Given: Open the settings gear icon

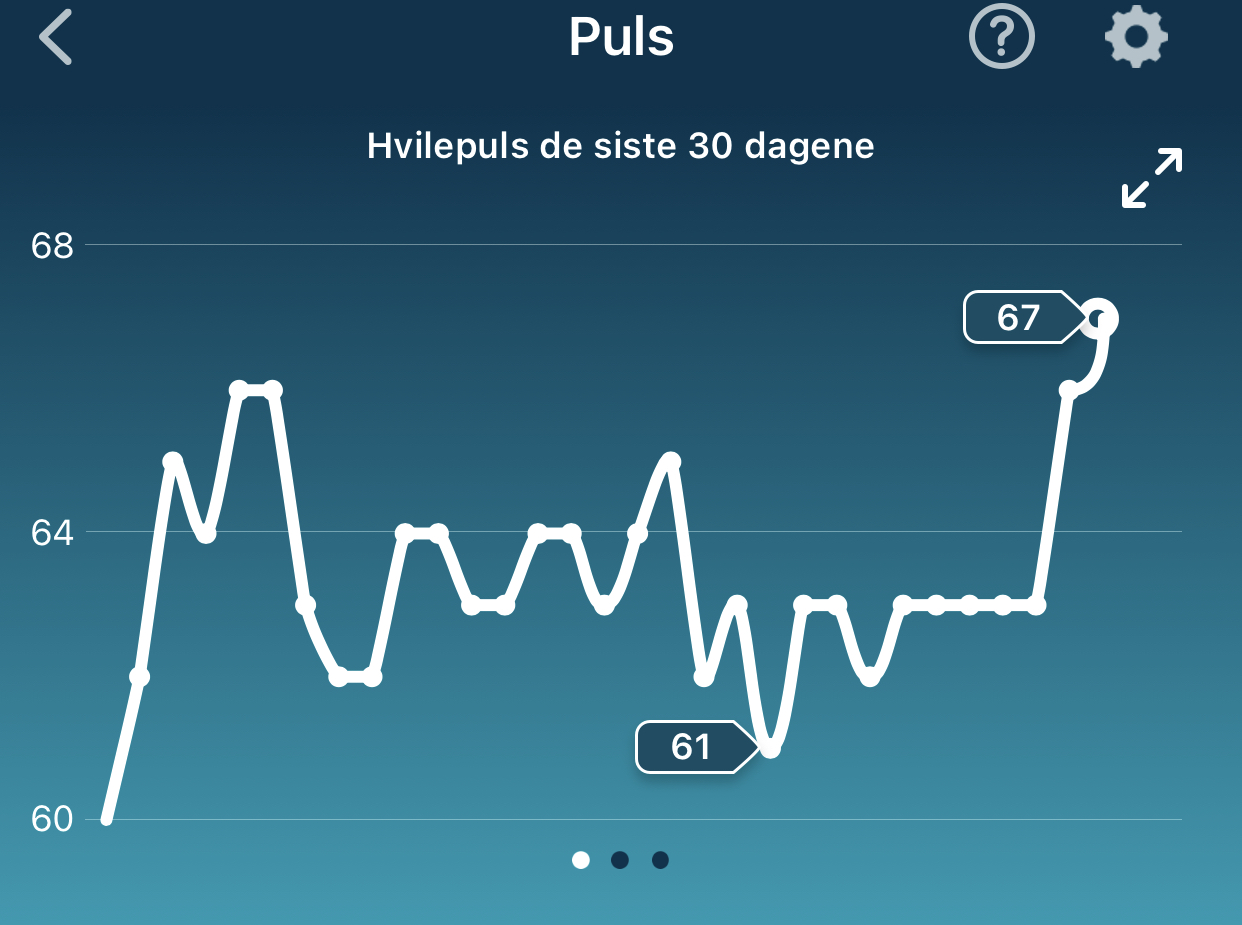Looking at the screenshot, I should coord(1136,38).
